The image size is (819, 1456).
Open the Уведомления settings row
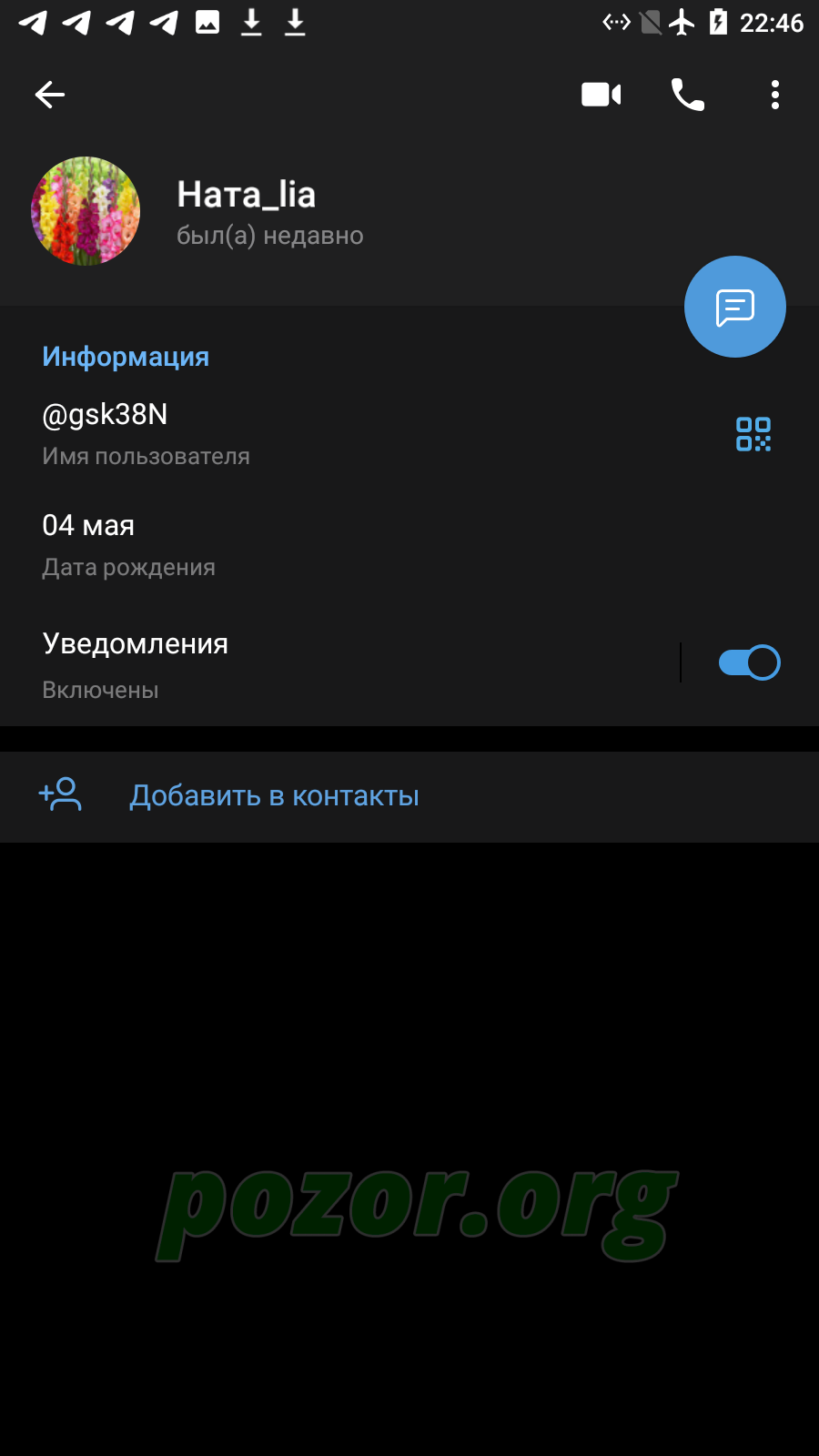tap(339, 664)
